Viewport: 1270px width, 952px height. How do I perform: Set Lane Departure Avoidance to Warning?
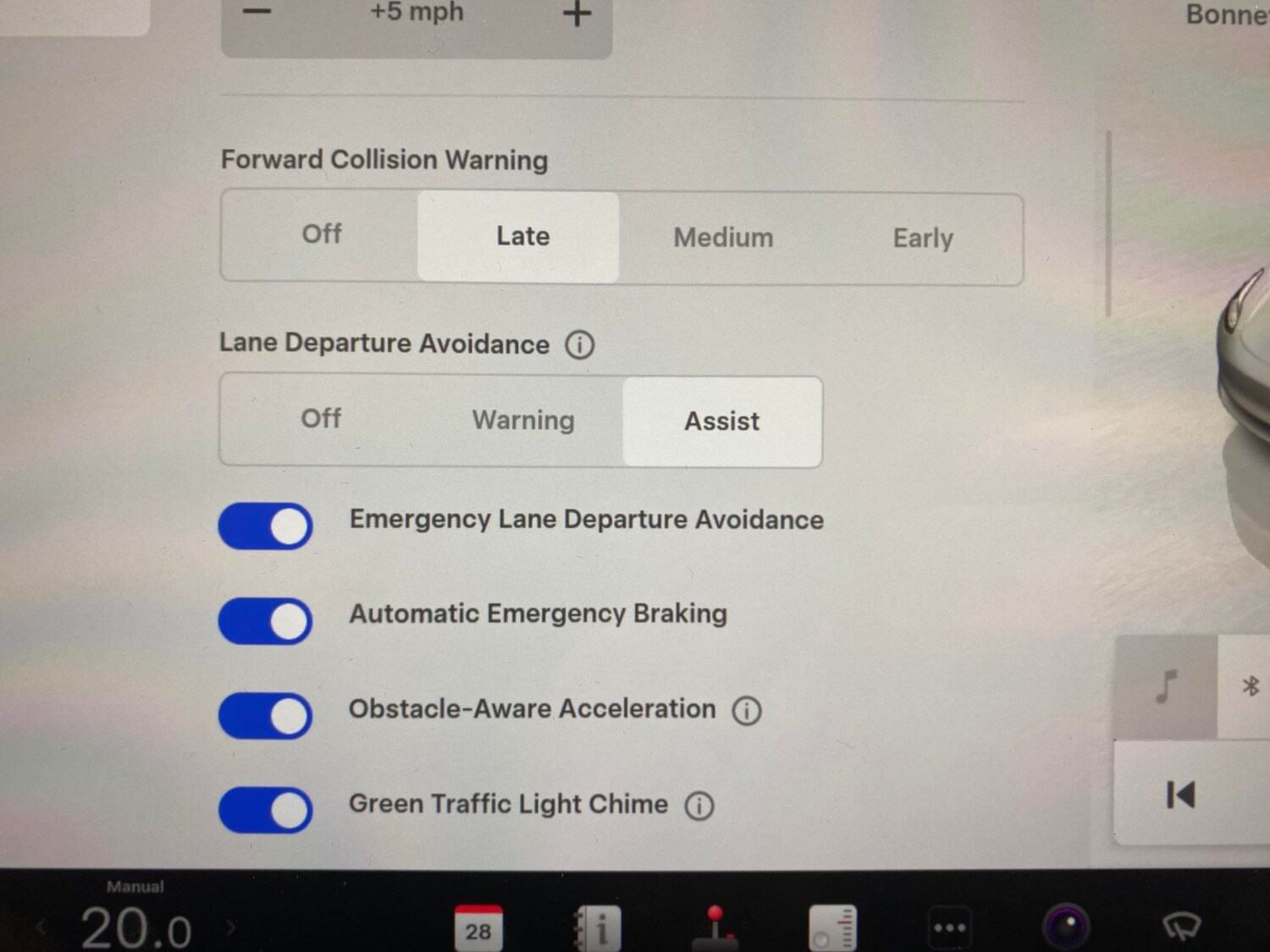coord(522,421)
